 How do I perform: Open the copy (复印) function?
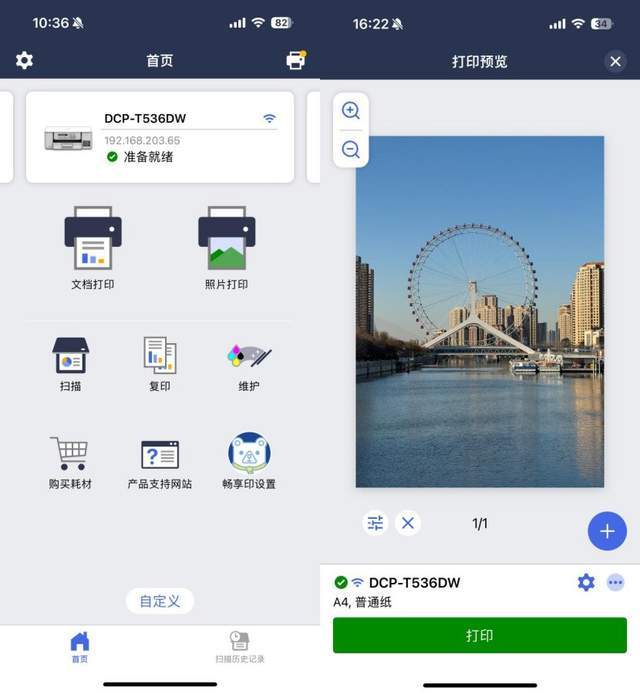(160, 364)
